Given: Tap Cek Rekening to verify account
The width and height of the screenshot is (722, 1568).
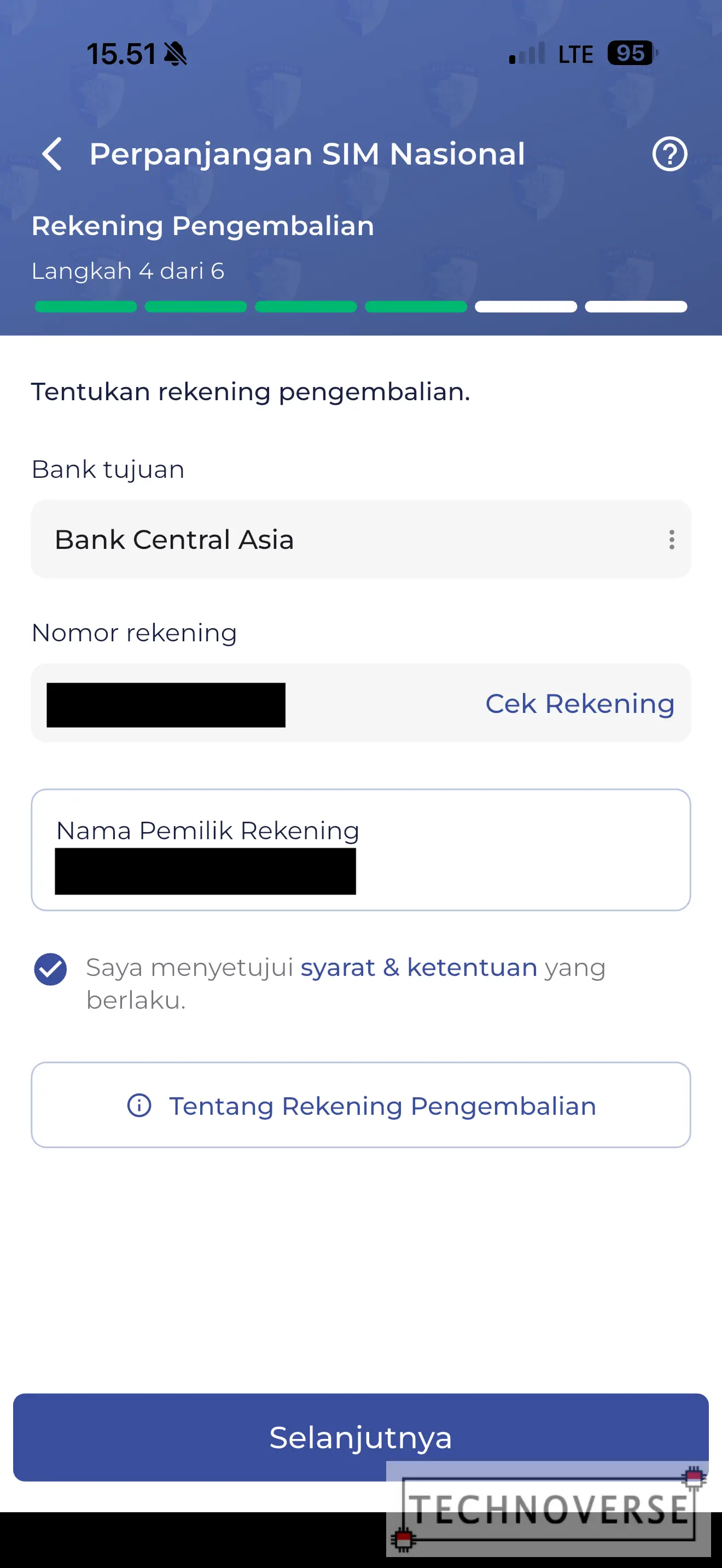Looking at the screenshot, I should pyautogui.click(x=579, y=704).
